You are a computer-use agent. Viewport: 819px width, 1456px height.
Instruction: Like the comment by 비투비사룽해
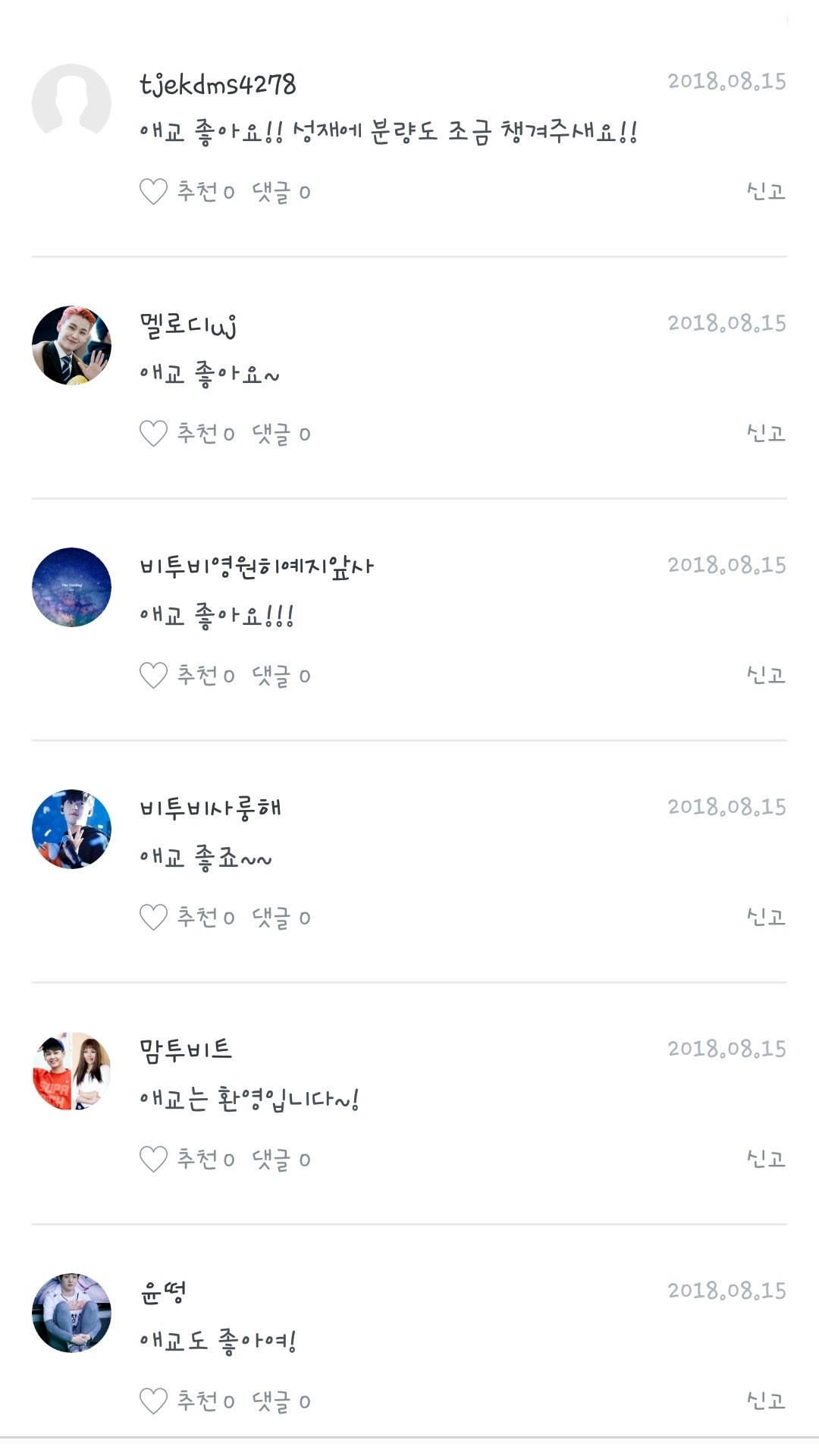(x=153, y=918)
